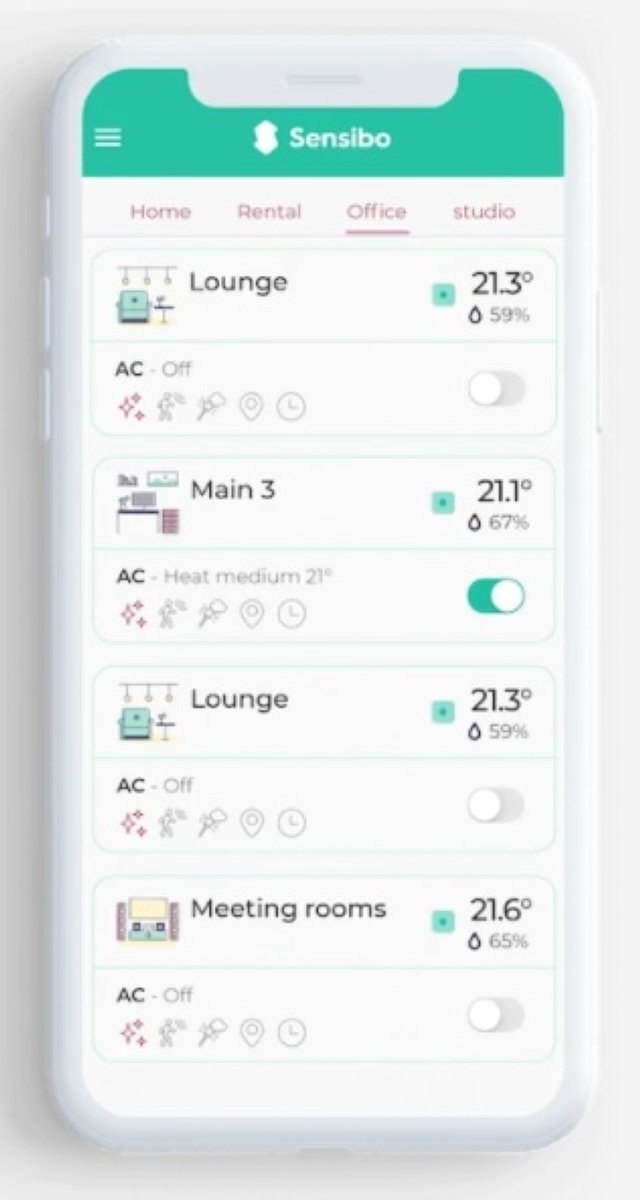Image resolution: width=640 pixels, height=1200 pixels.
Task: Open the Main 3 device card
Action: click(x=324, y=503)
